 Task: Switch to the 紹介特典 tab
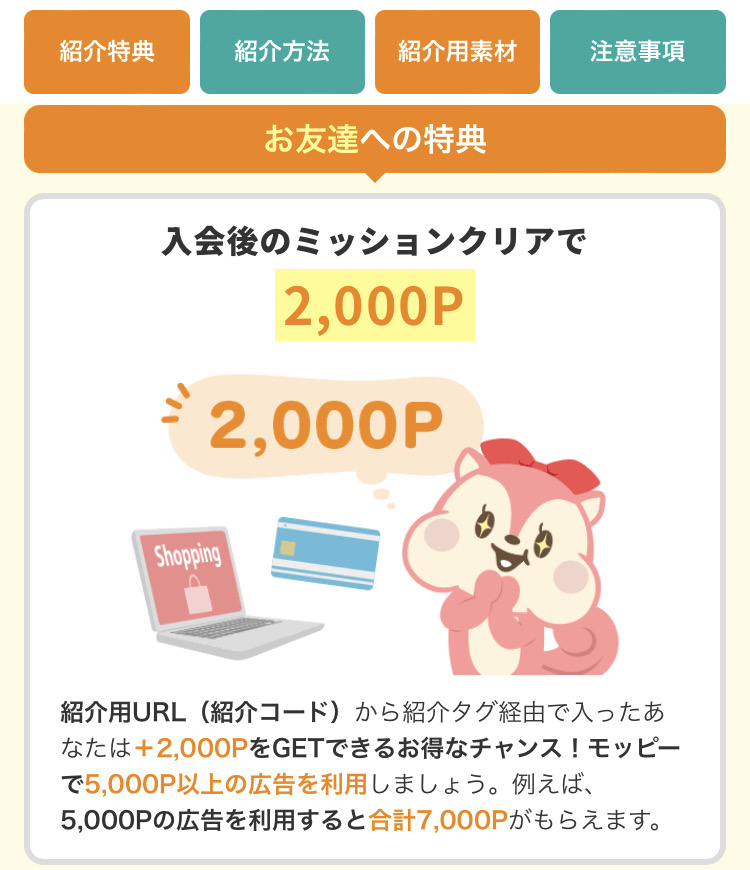pos(107,52)
